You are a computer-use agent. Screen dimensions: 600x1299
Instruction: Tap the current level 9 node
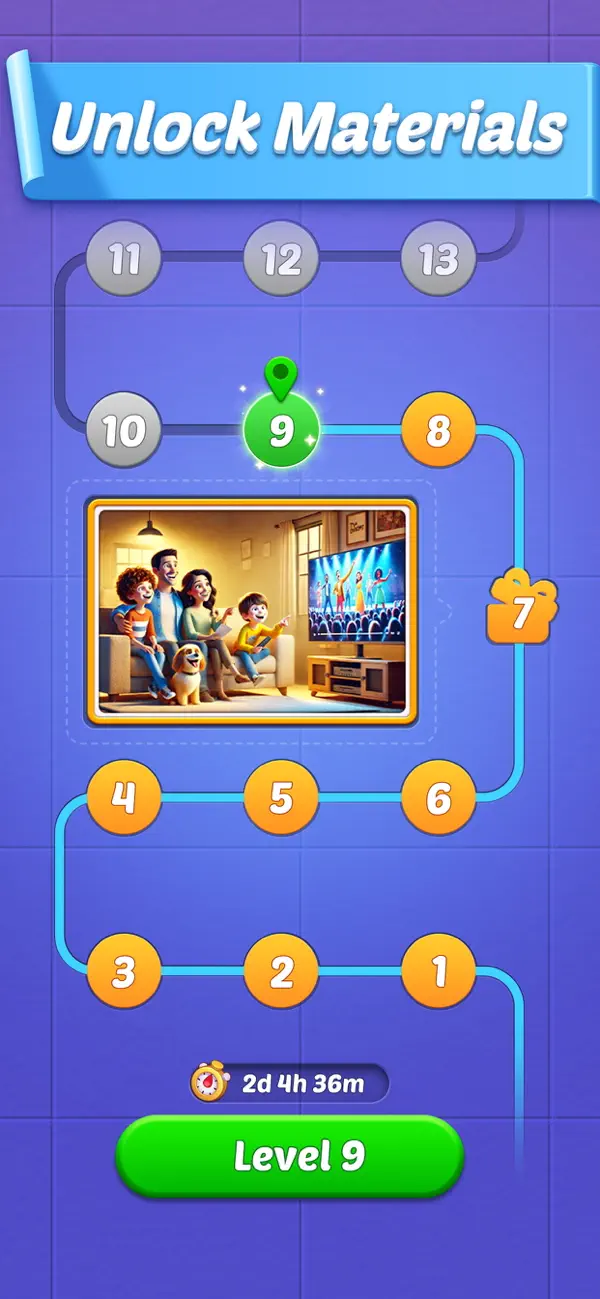pos(282,432)
